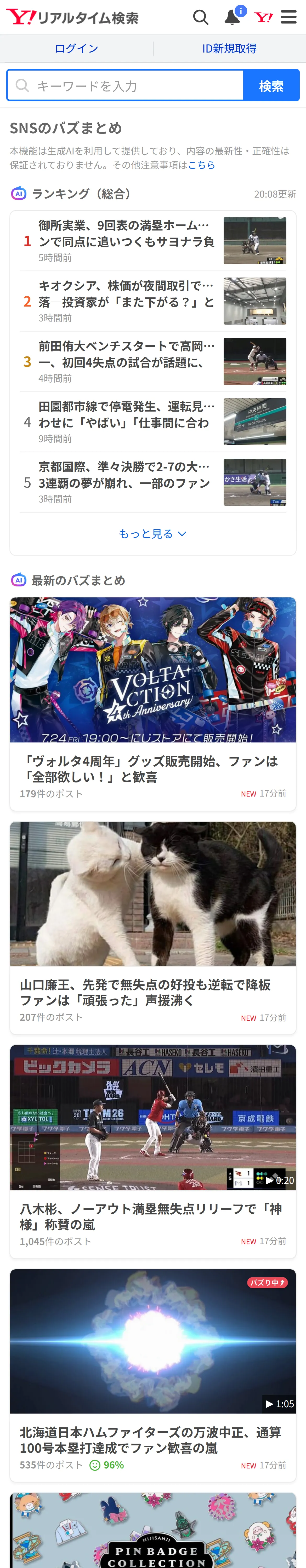The image size is (306, 1568).
Task: Go to Yahoo! top via red Y! icon
Action: 263,17
